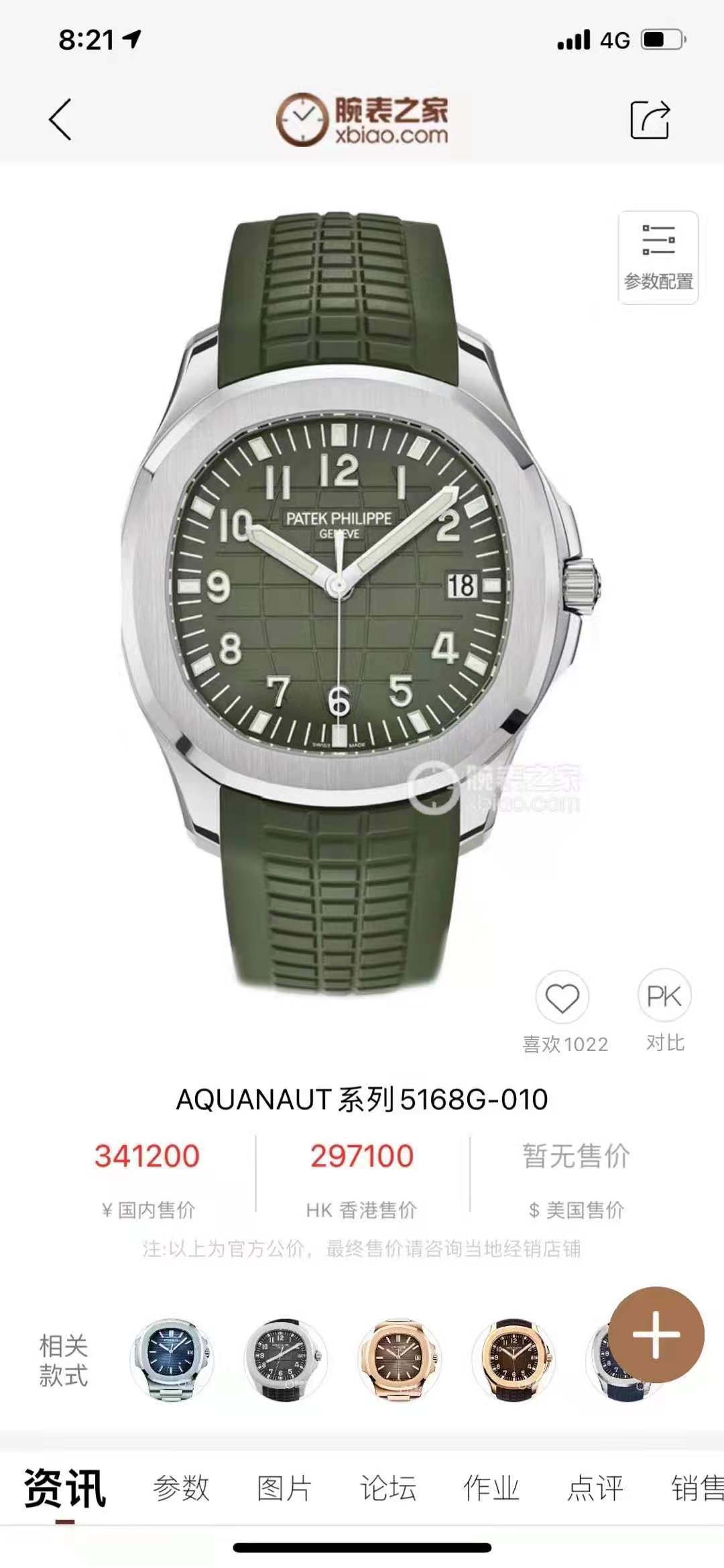Switch to the 点评 tab
Image resolution: width=724 pixels, height=1568 pixels.
pyautogui.click(x=595, y=1488)
